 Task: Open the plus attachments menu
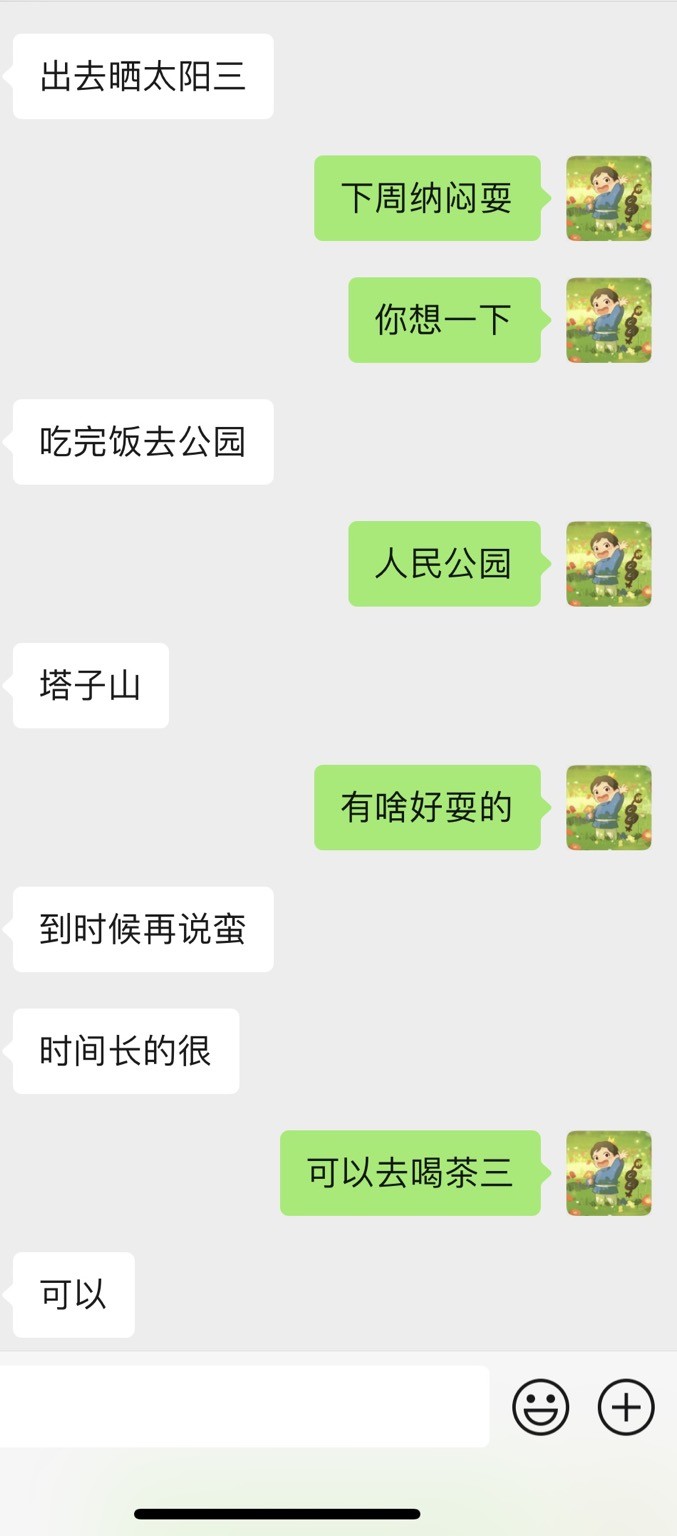tap(626, 1407)
